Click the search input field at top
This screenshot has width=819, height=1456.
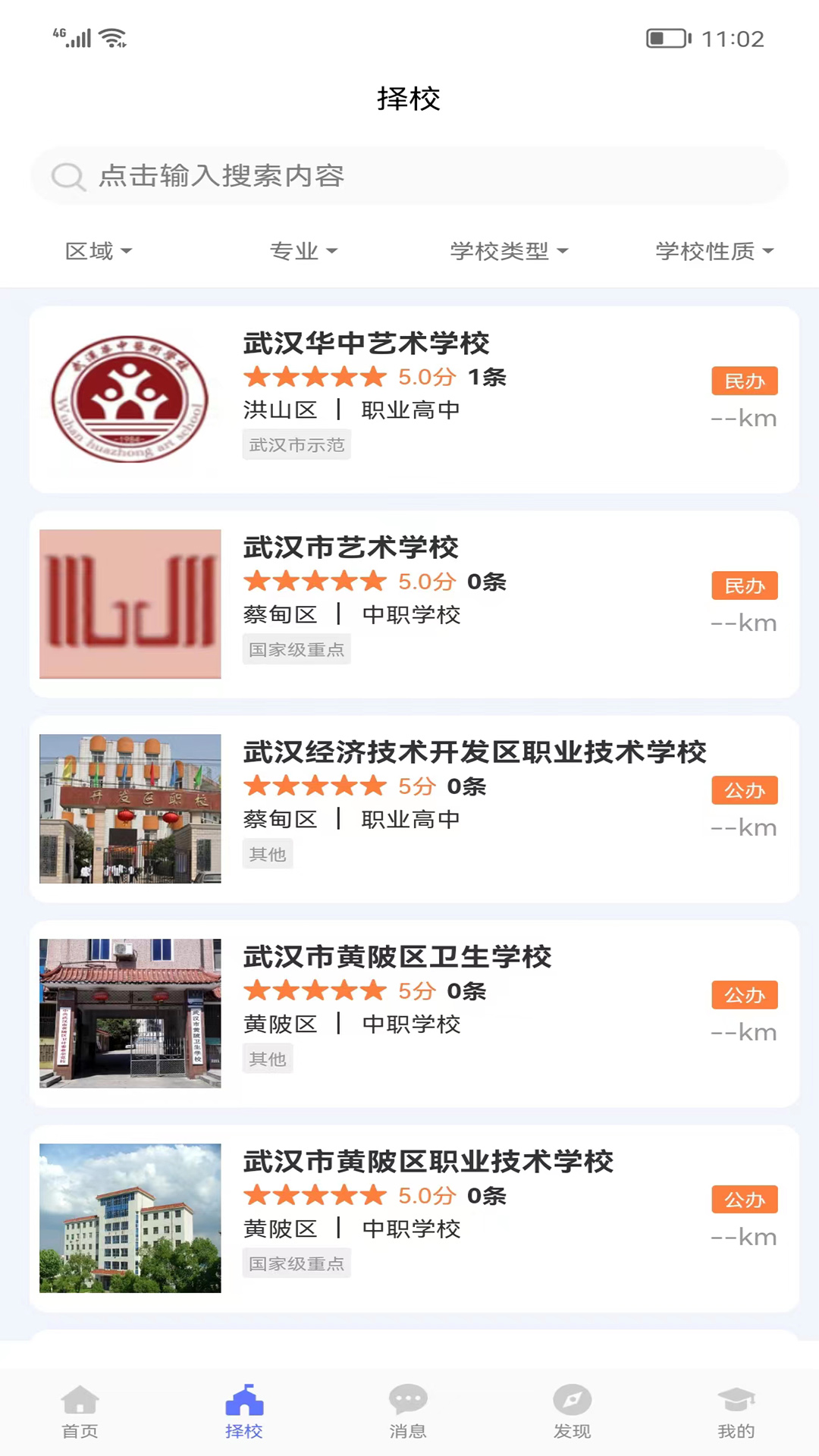click(409, 175)
